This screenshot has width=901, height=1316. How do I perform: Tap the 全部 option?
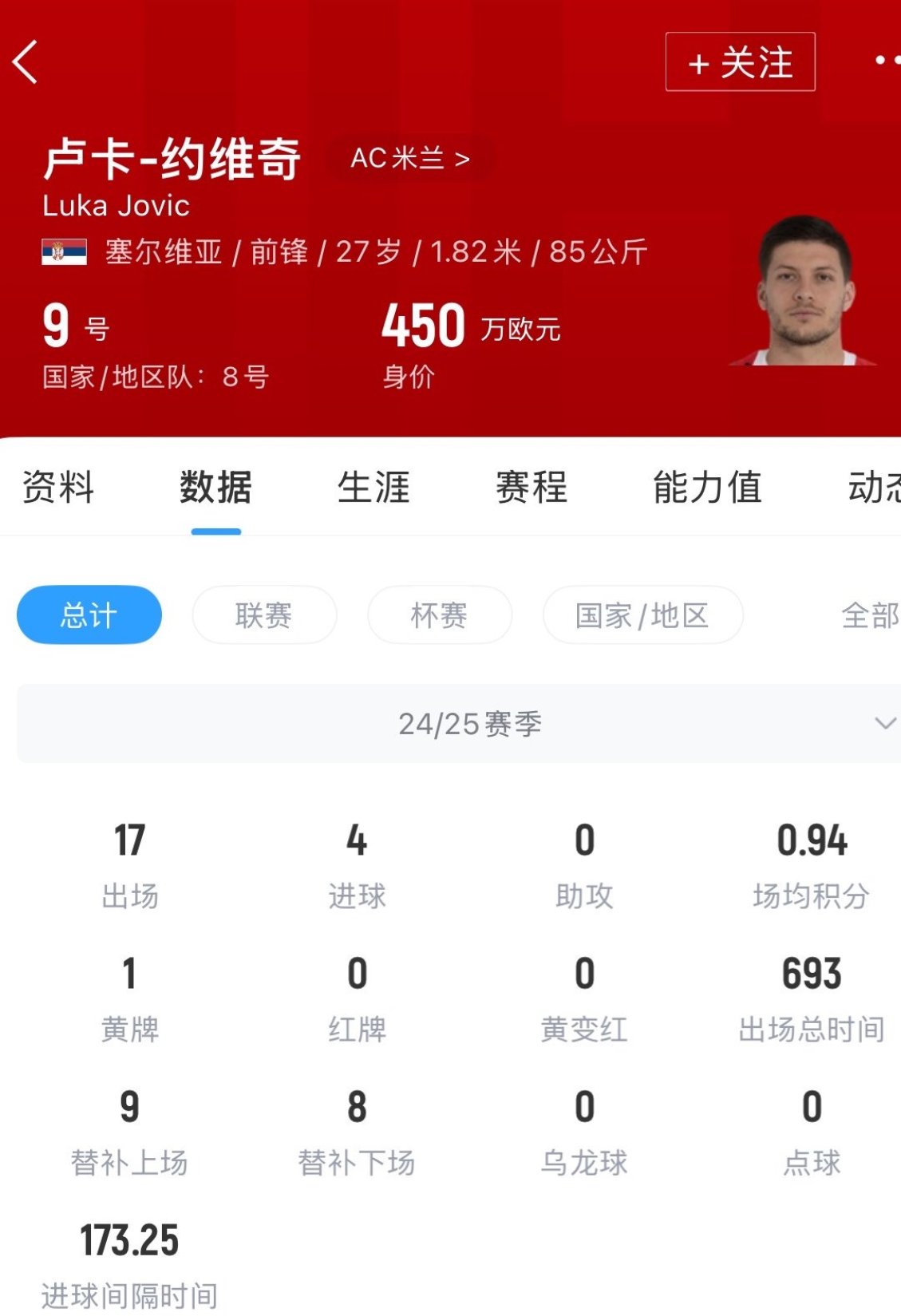coord(869,615)
